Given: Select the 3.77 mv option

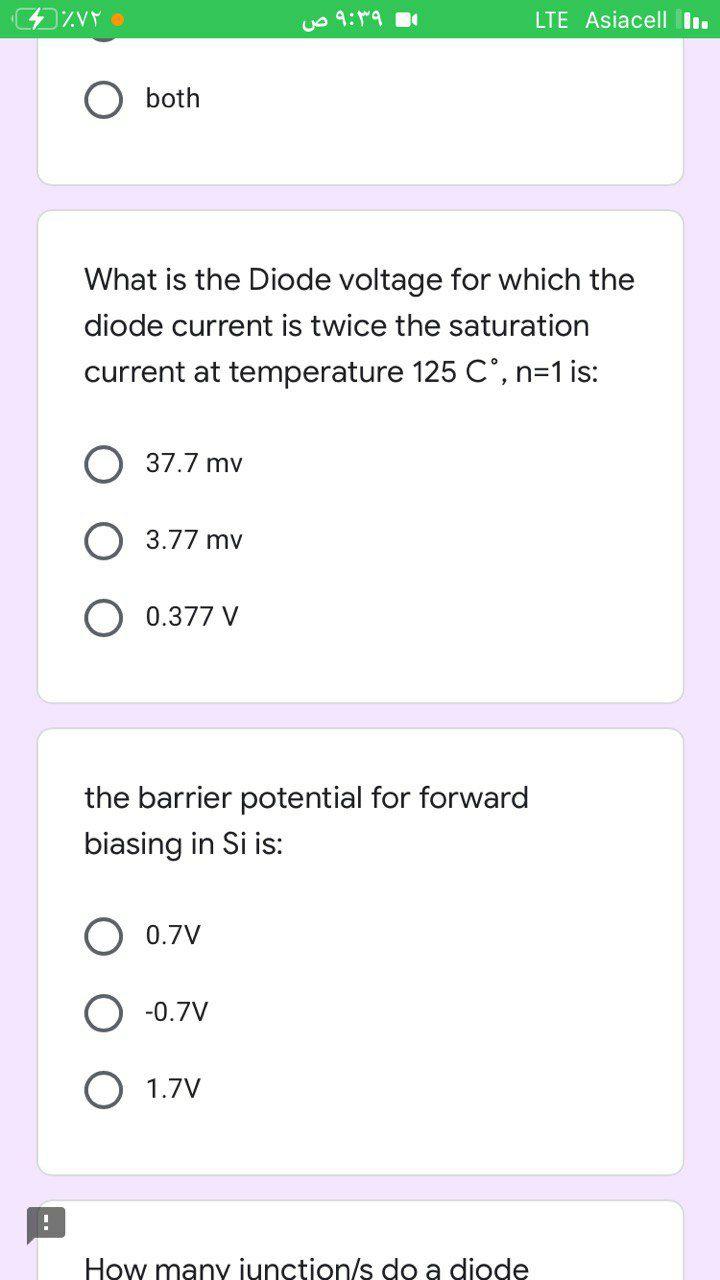Looking at the screenshot, I should coord(104,541).
